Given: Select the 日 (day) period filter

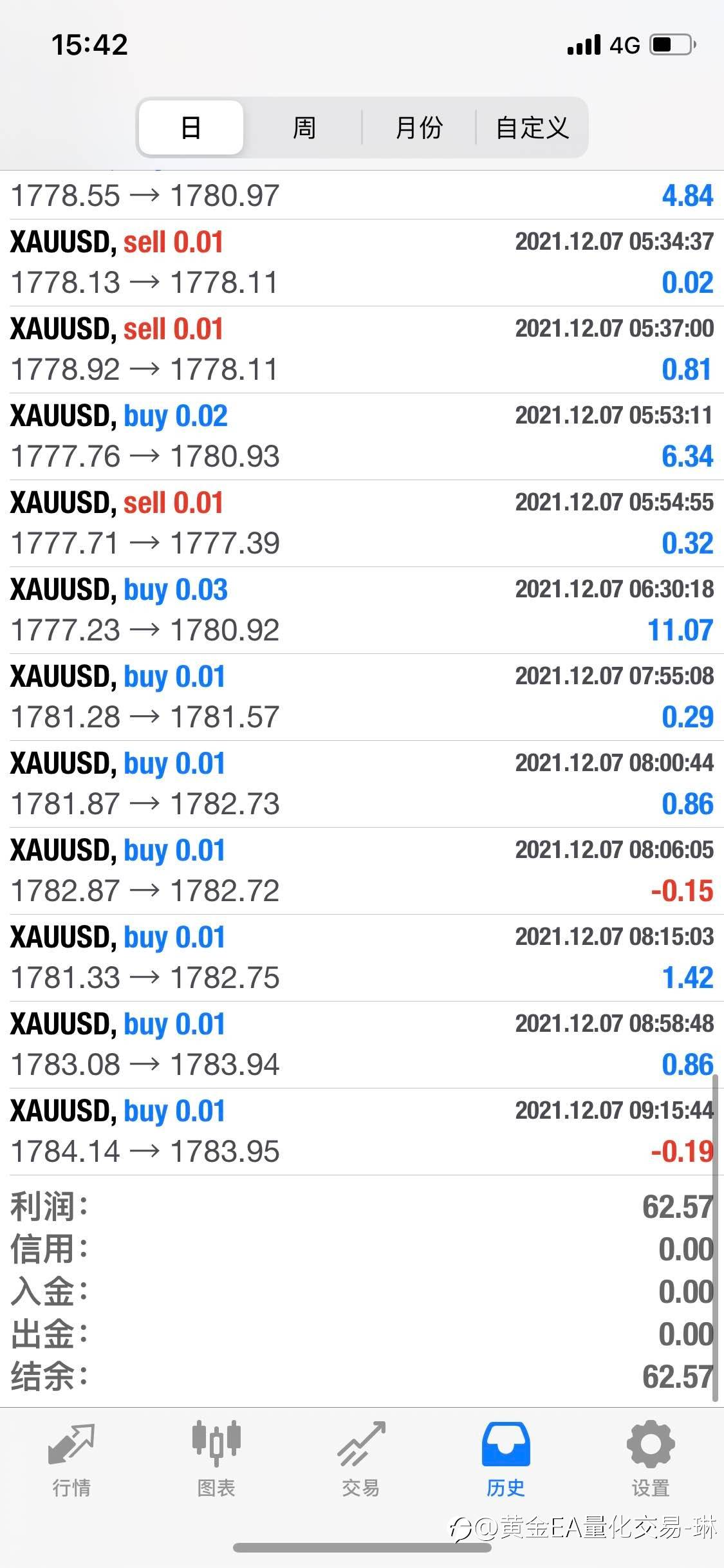Looking at the screenshot, I should 191,127.
